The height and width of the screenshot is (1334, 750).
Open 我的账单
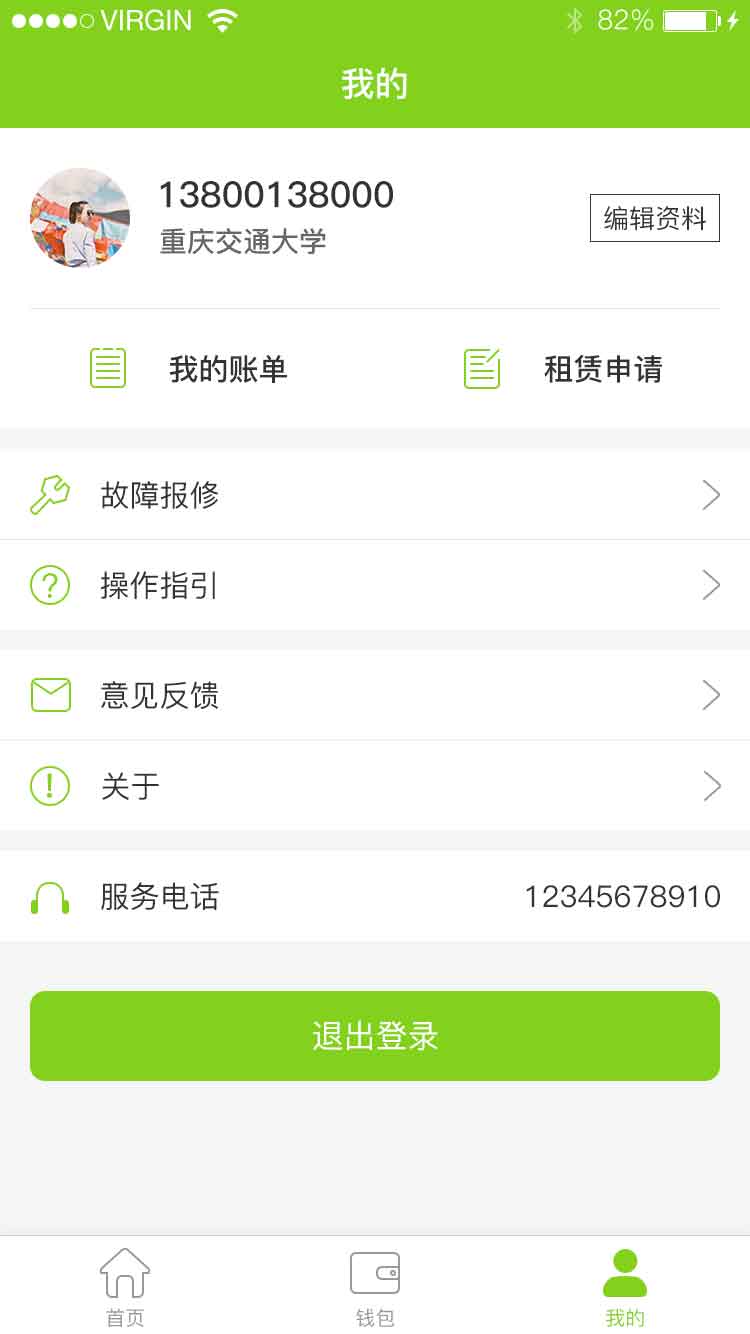click(190, 369)
